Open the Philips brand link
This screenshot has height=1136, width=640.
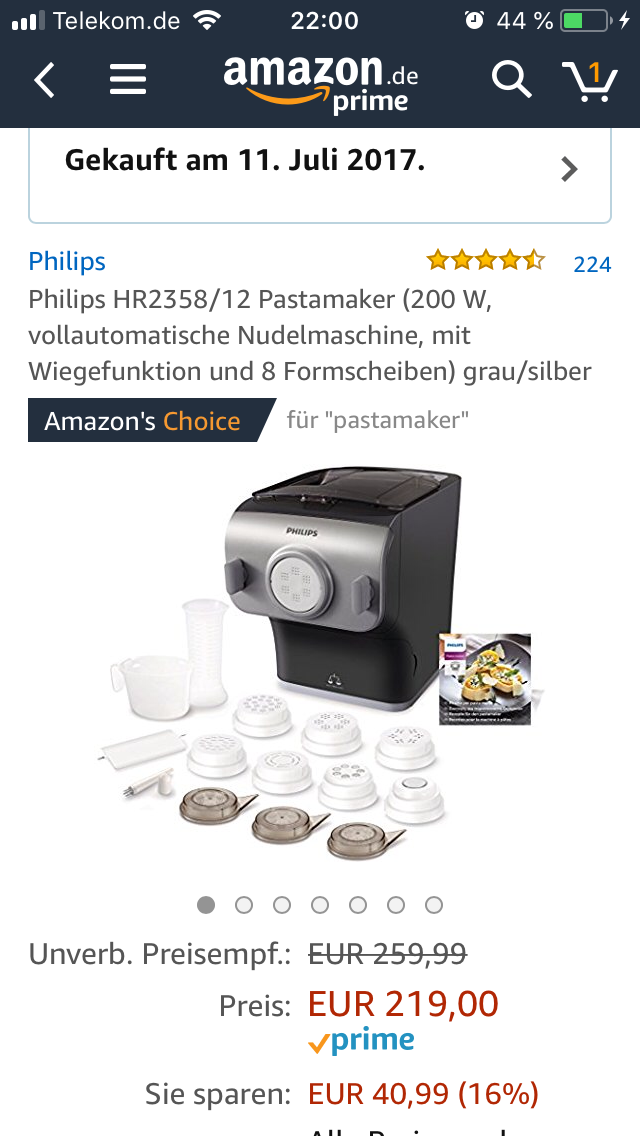[67, 262]
